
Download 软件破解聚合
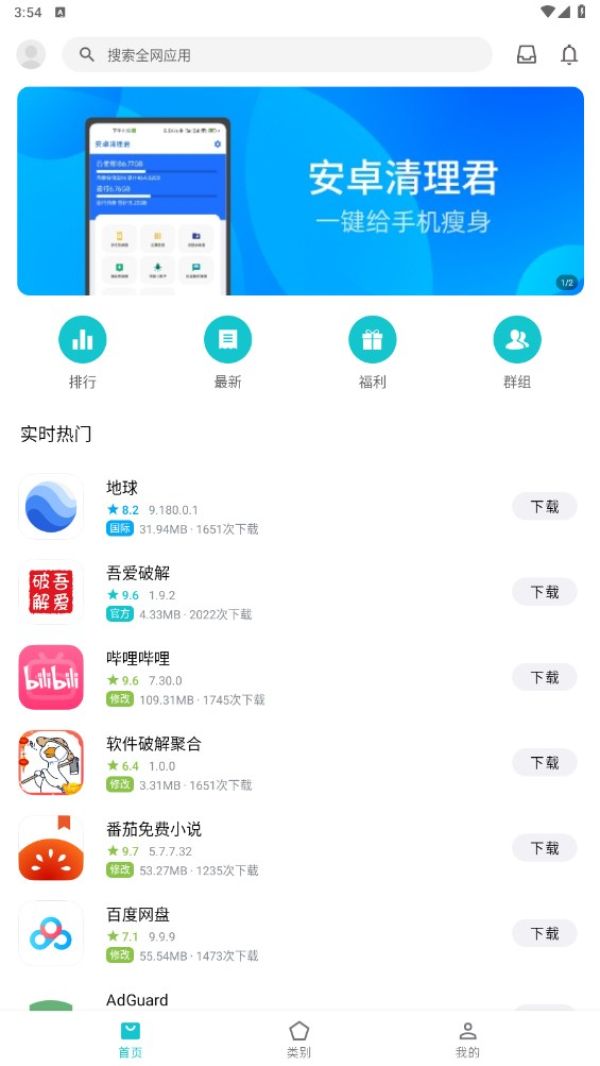click(x=544, y=763)
